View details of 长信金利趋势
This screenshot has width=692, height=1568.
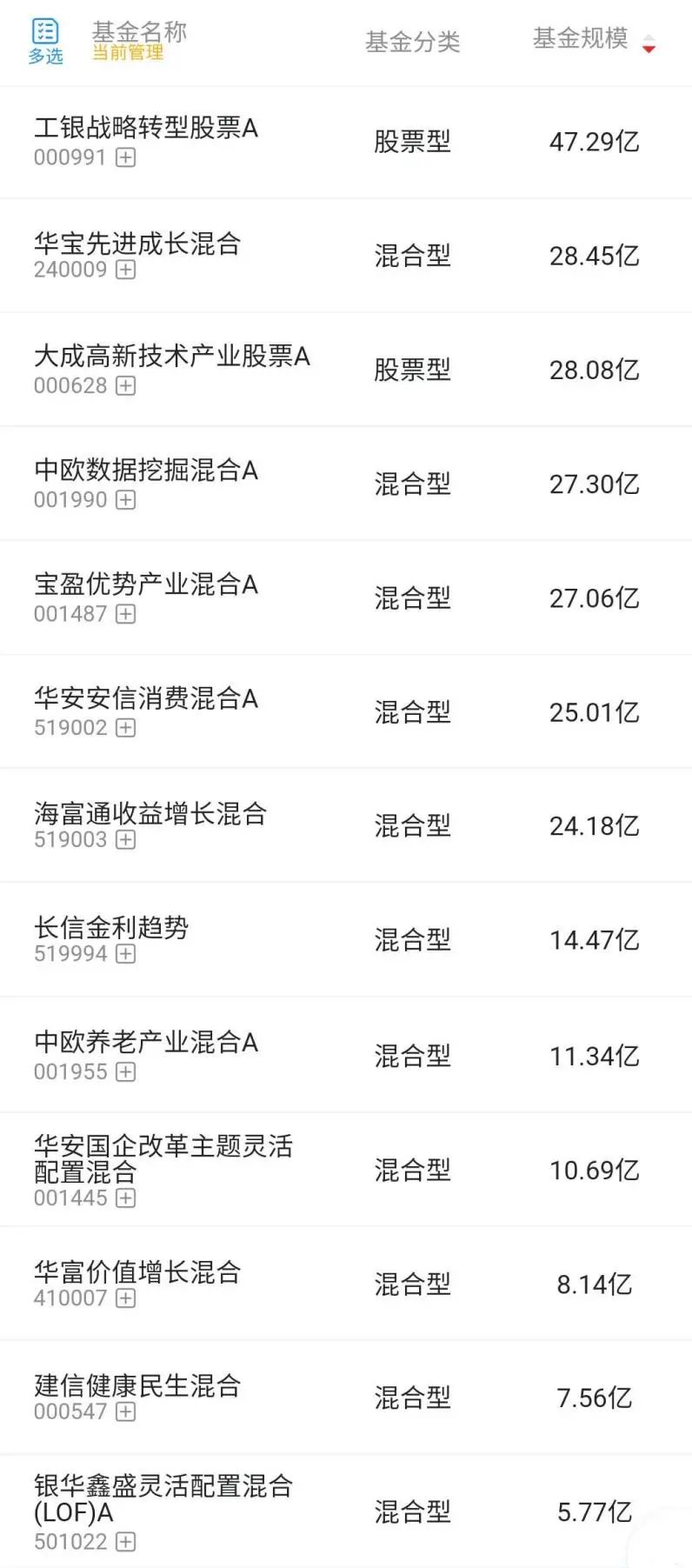tap(111, 927)
